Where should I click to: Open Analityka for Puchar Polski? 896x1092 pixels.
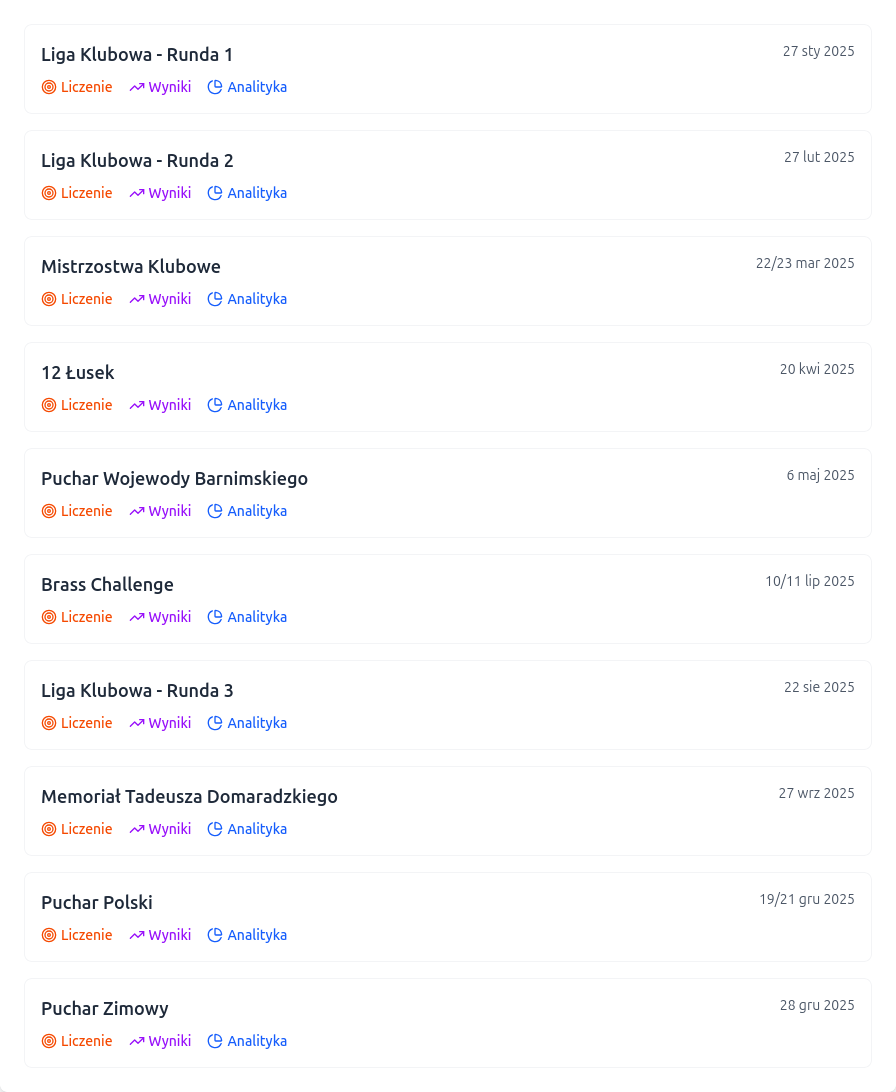(x=247, y=935)
